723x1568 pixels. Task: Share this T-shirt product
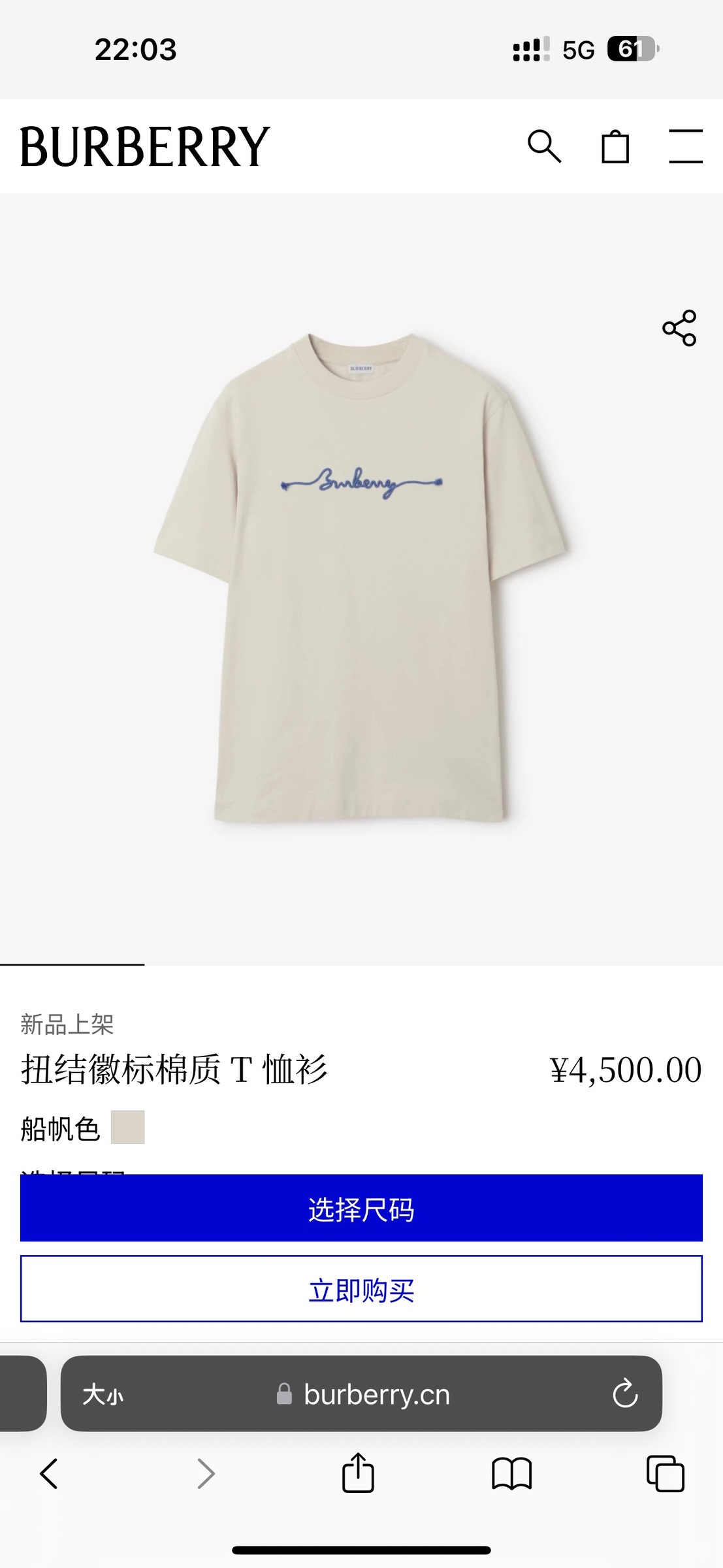tap(679, 328)
